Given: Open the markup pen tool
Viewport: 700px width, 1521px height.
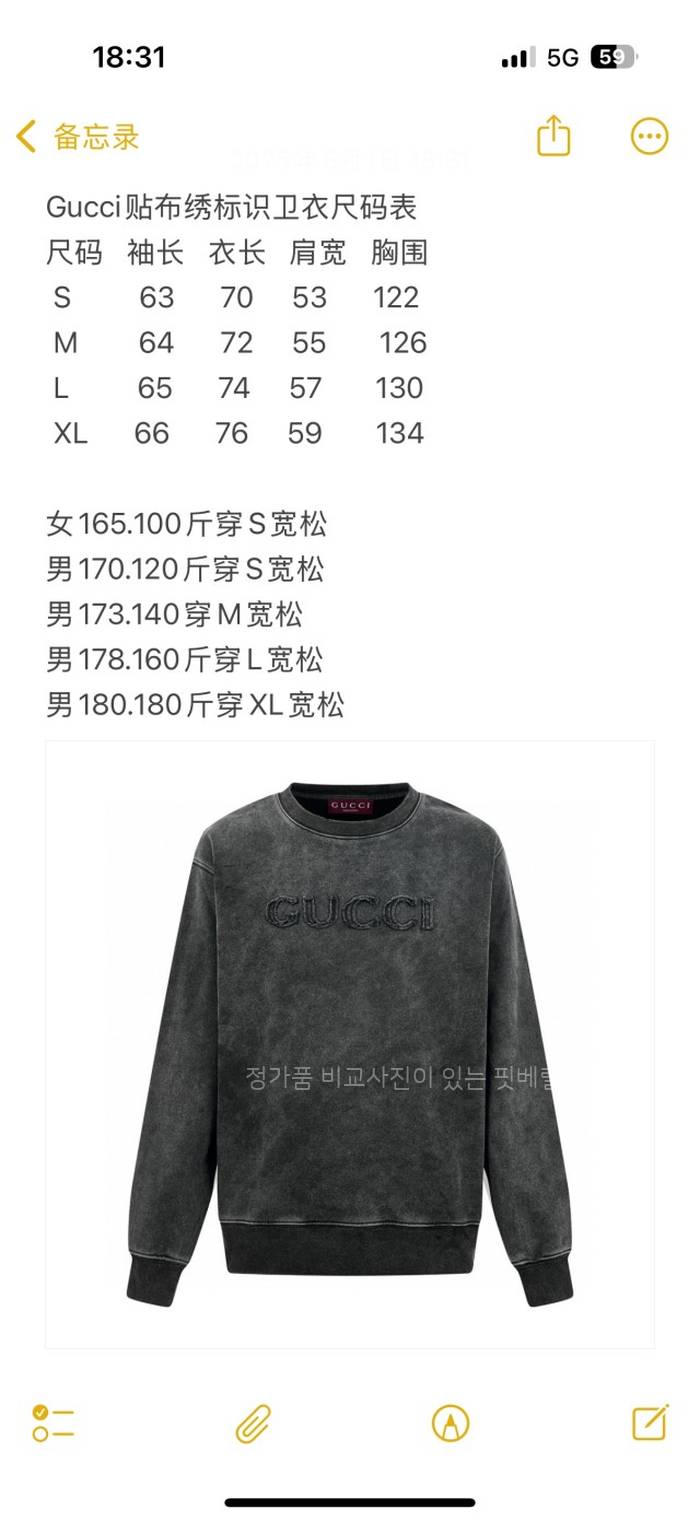Looking at the screenshot, I should 450,1422.
